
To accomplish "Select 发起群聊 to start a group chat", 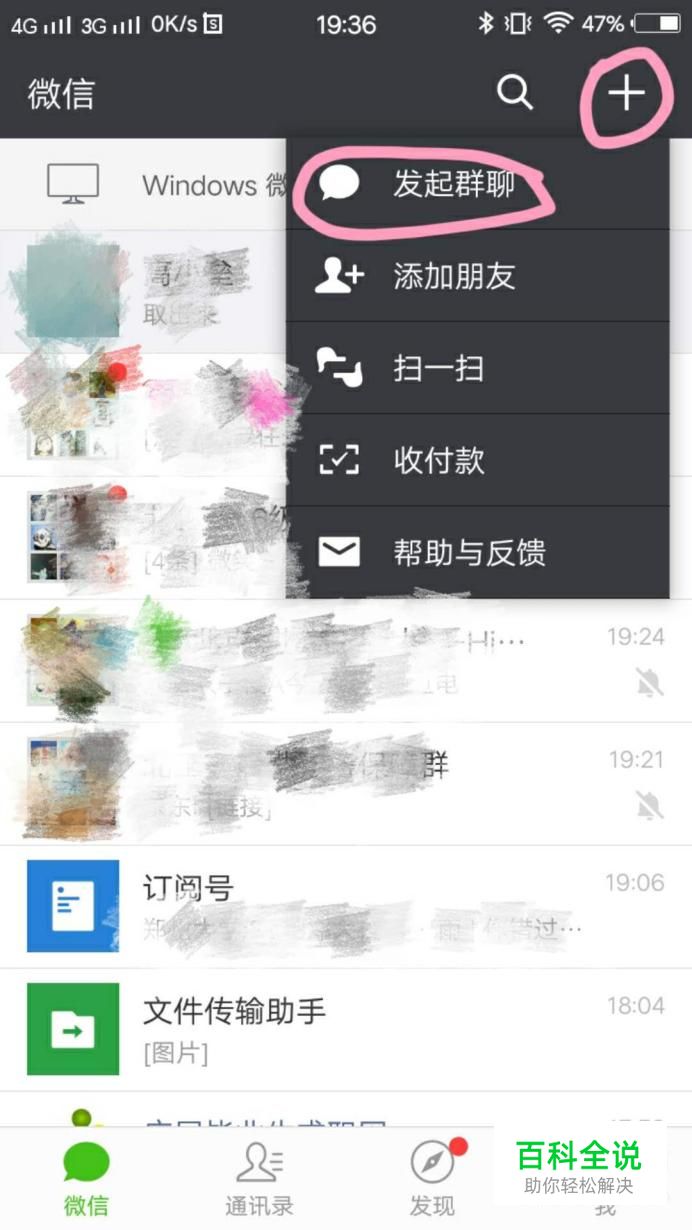I will [x=478, y=184].
